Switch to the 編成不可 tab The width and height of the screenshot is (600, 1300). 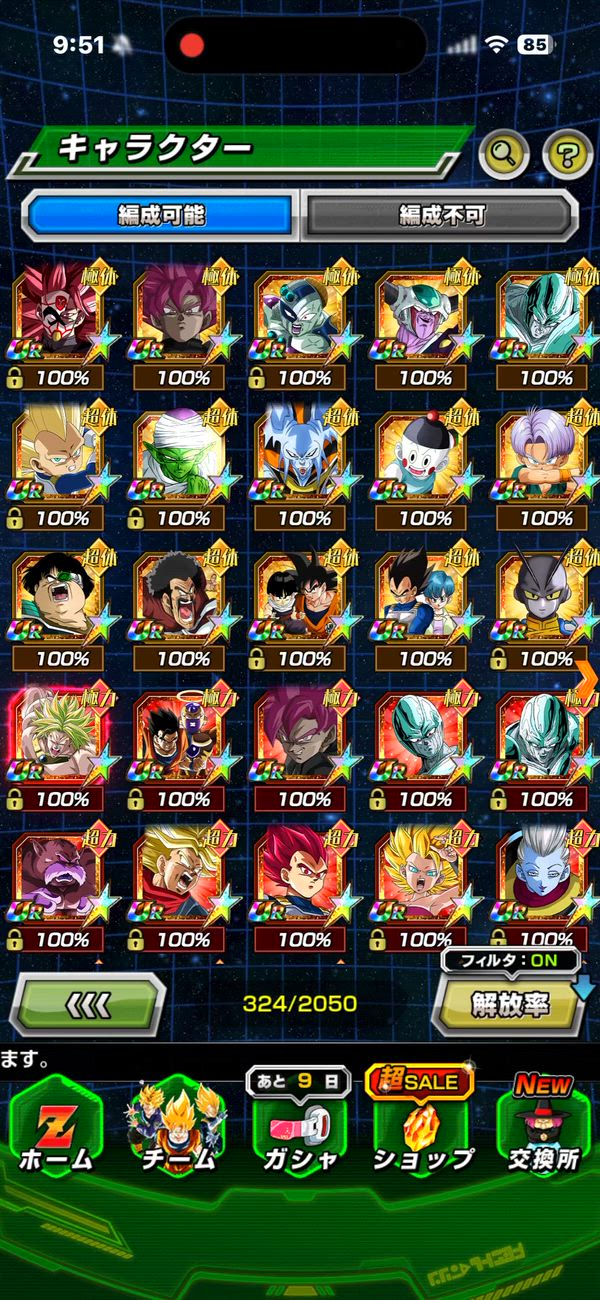coord(440,215)
